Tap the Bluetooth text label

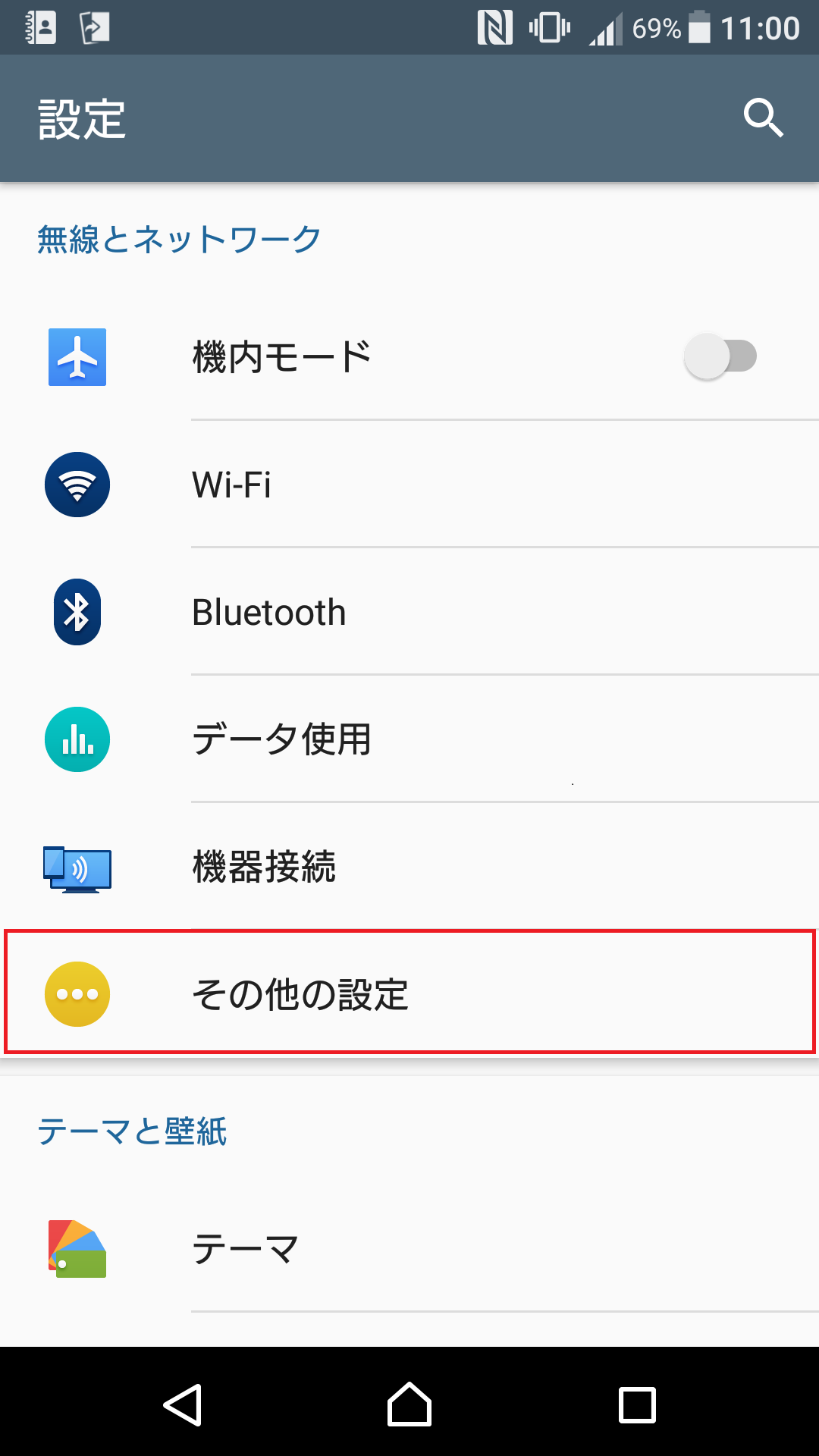pyautogui.click(x=268, y=612)
